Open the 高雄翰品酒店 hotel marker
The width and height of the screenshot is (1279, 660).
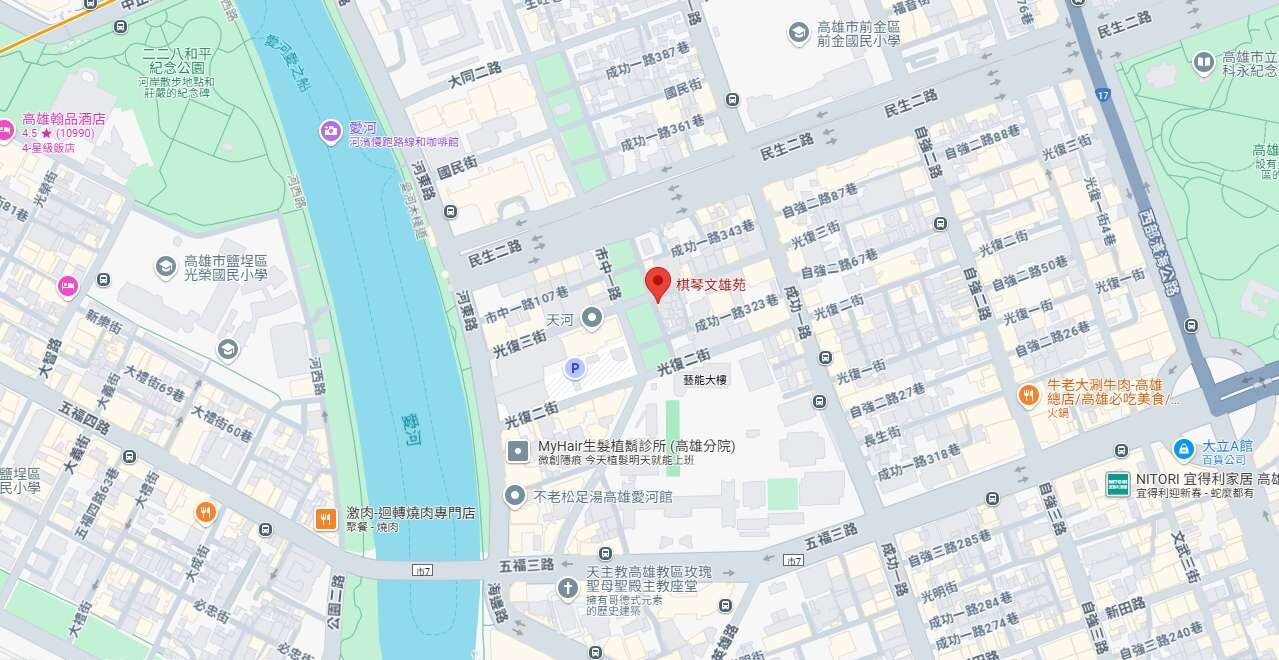pos(5,129)
